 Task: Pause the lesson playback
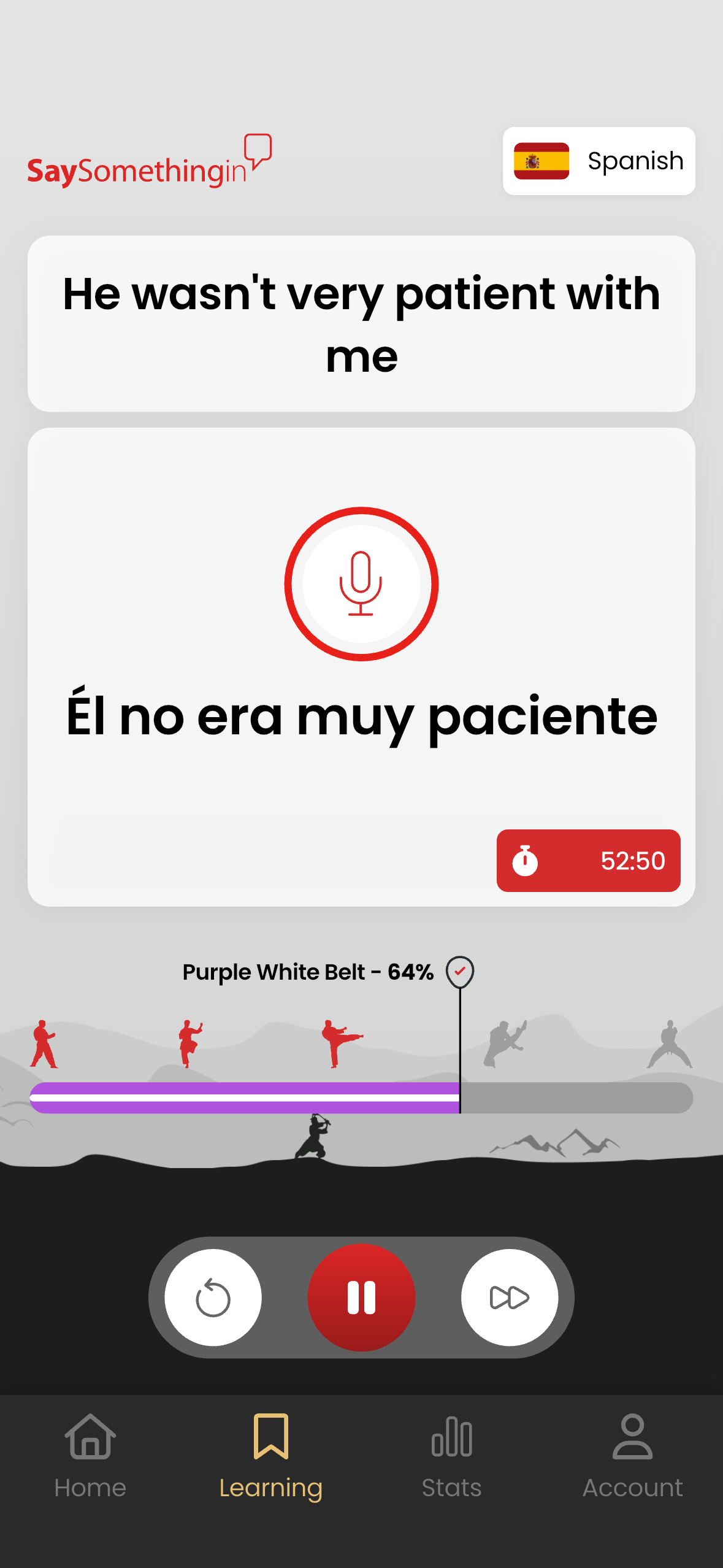(x=361, y=1297)
